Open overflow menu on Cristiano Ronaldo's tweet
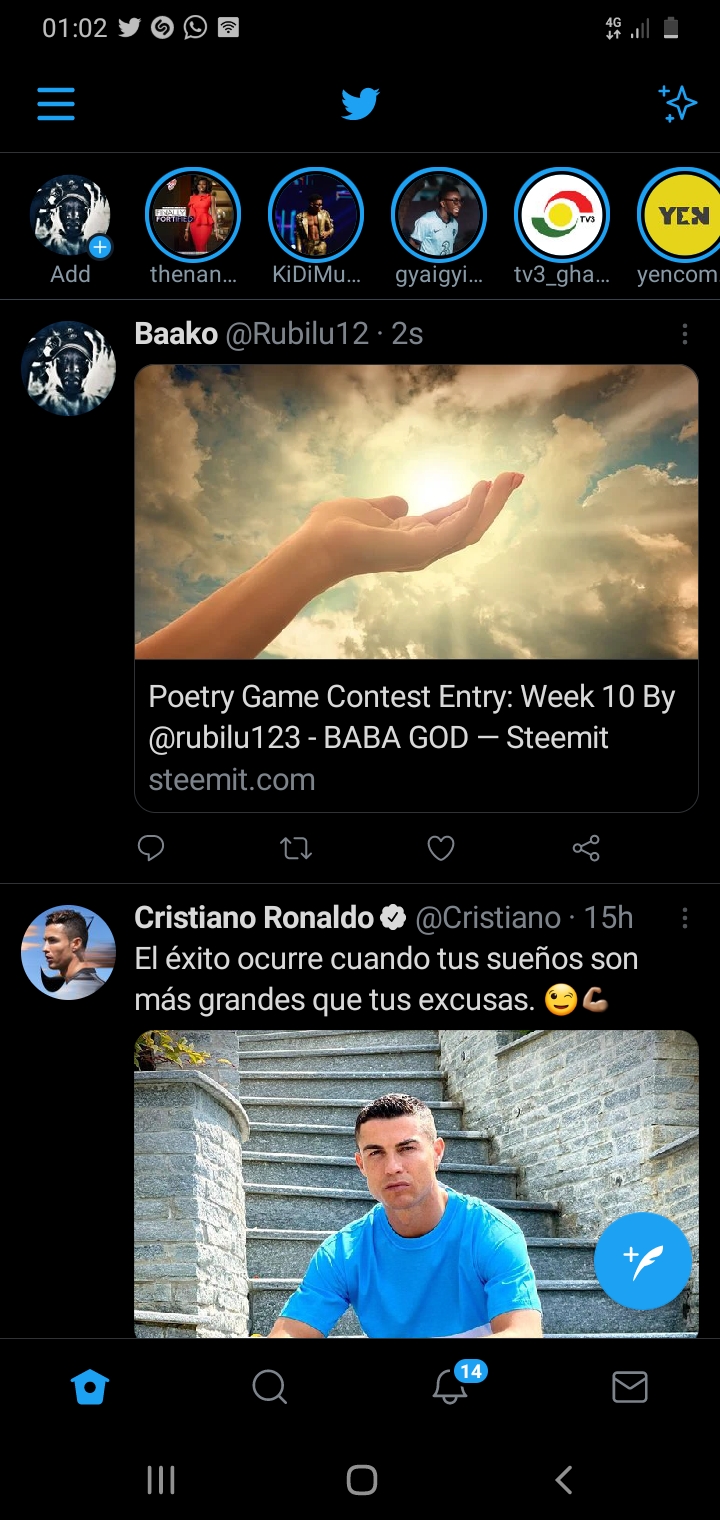The height and width of the screenshot is (1520, 720). [x=685, y=917]
